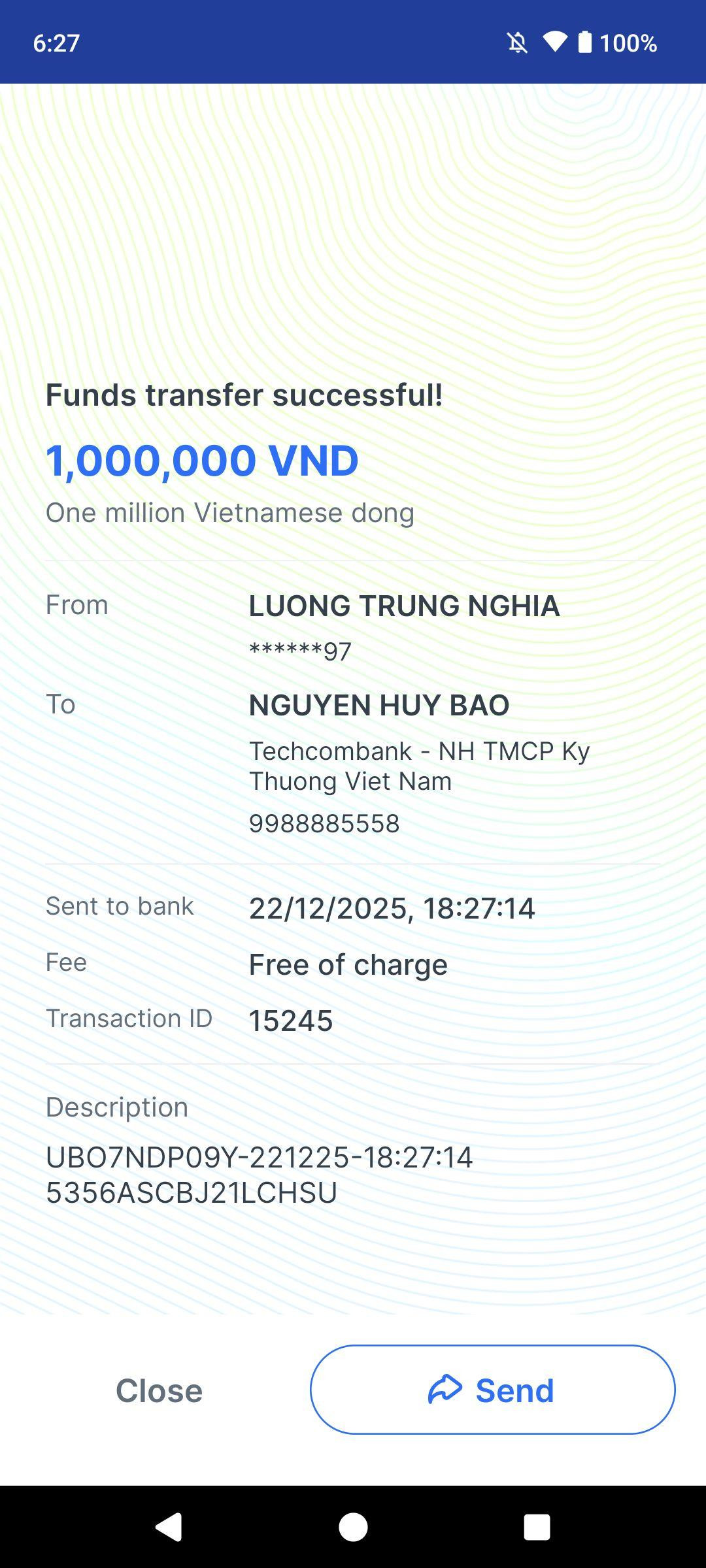Tap the system home button
706x1568 pixels.
(353, 1527)
